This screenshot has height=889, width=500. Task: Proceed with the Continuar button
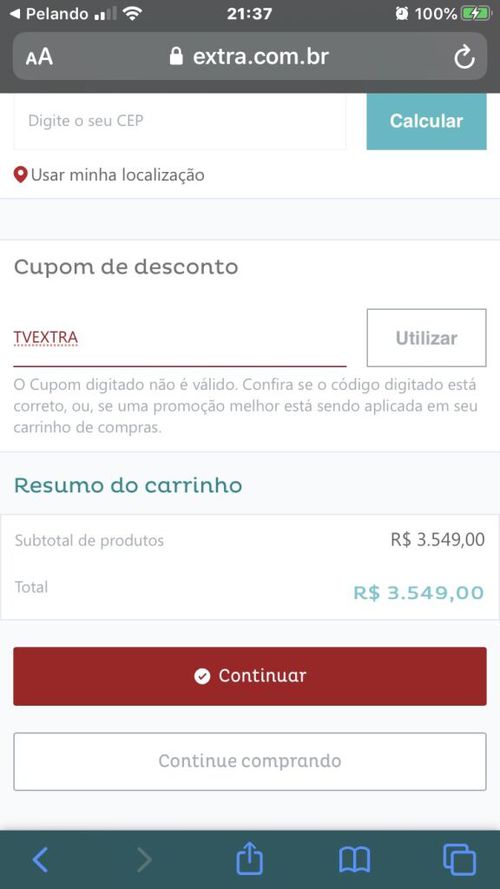pyautogui.click(x=250, y=676)
